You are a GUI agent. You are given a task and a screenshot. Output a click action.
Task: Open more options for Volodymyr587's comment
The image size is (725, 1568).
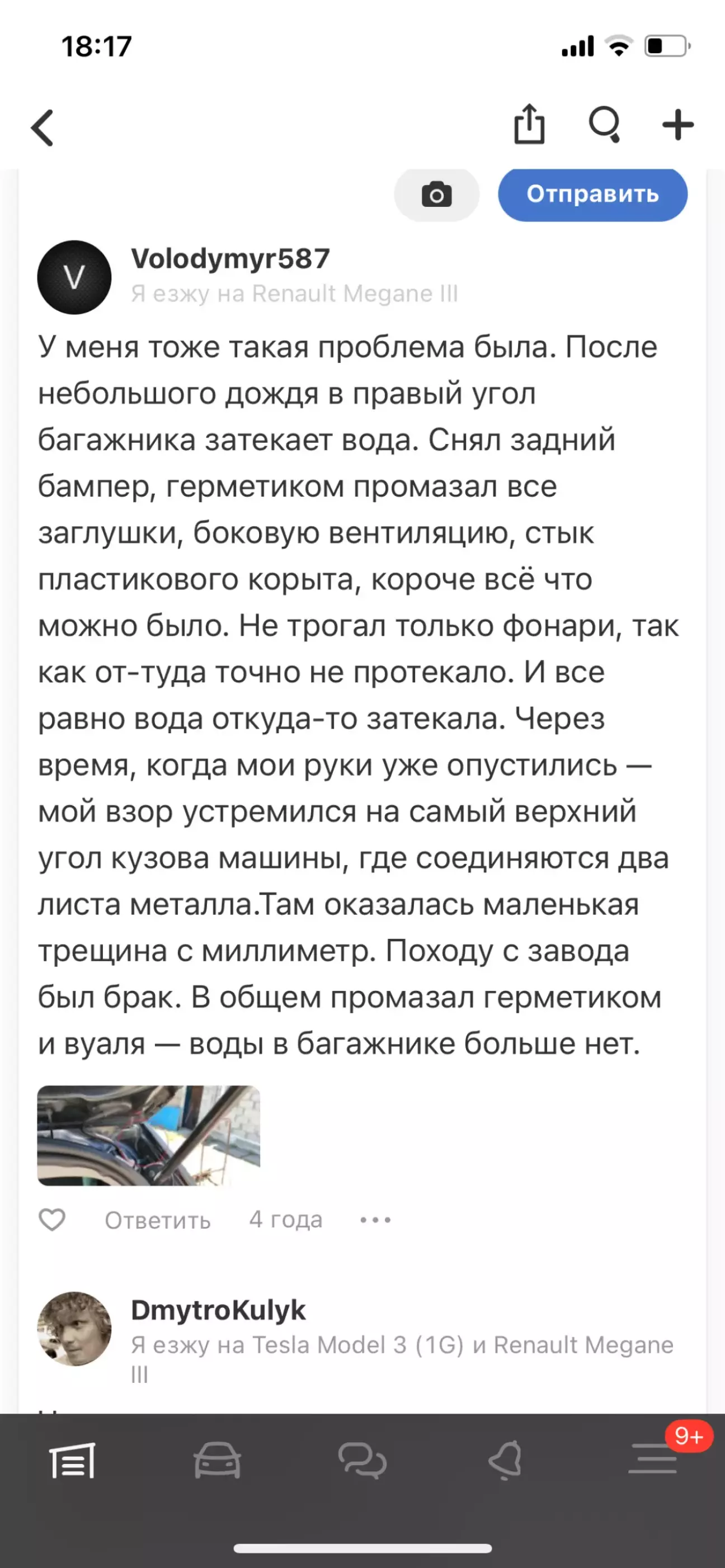click(375, 1220)
